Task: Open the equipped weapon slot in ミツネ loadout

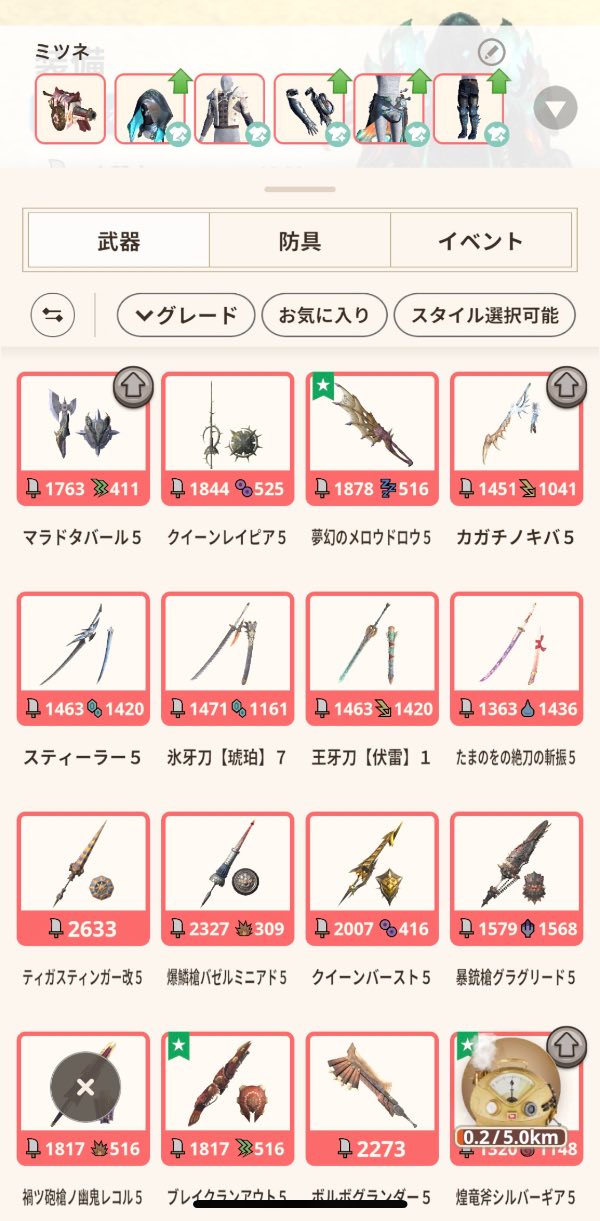Action: coord(70,109)
